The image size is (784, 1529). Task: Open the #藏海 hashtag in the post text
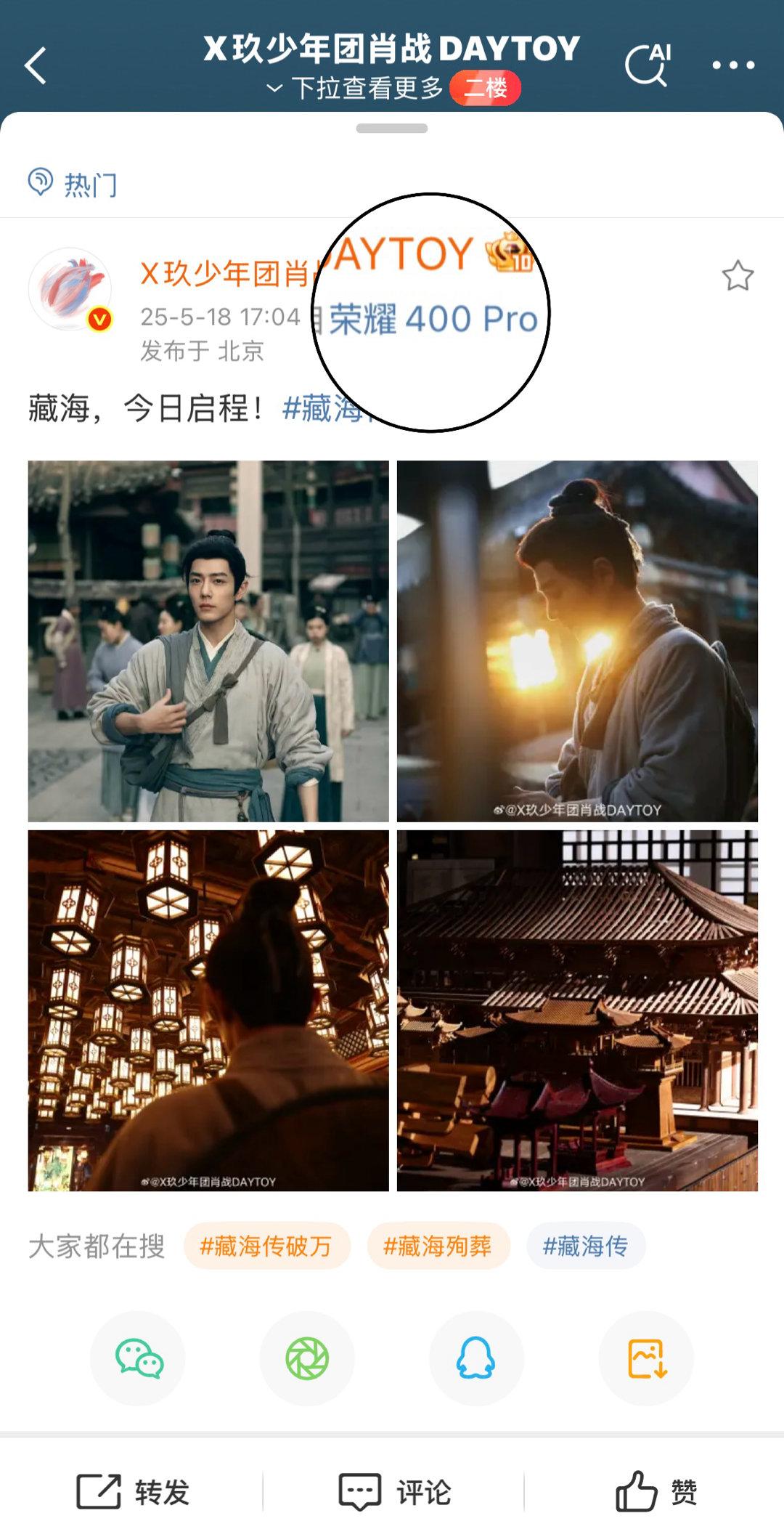[x=323, y=409]
